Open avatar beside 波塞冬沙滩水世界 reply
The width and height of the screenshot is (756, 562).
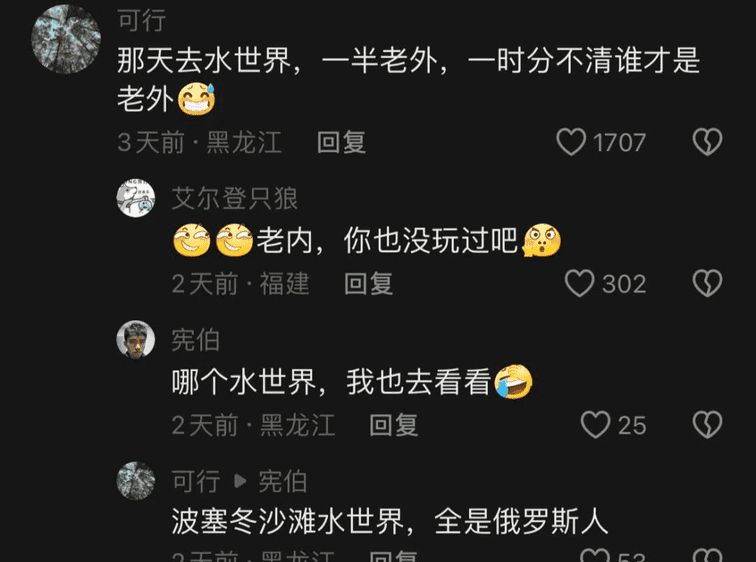[x=136, y=481]
